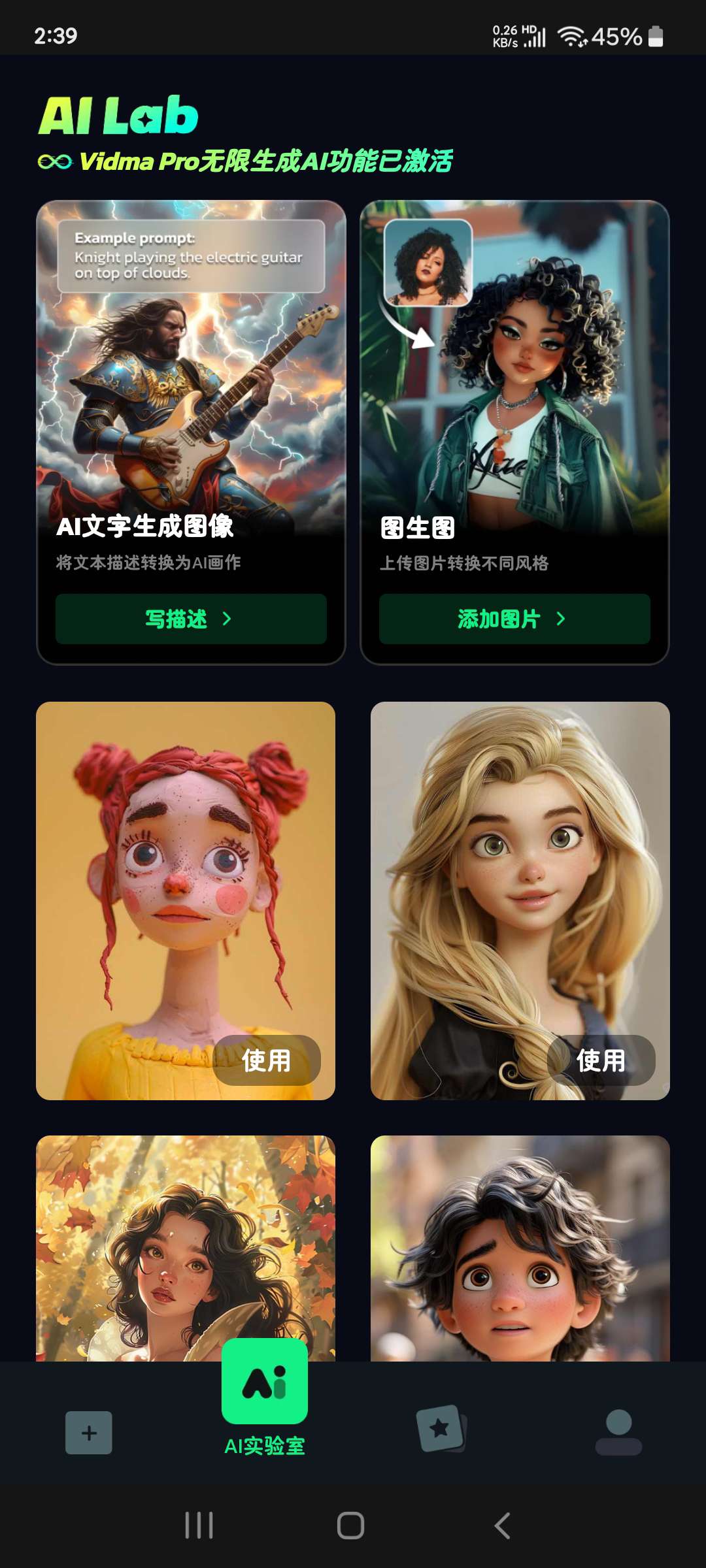Open the plus create tab

tap(89, 1433)
